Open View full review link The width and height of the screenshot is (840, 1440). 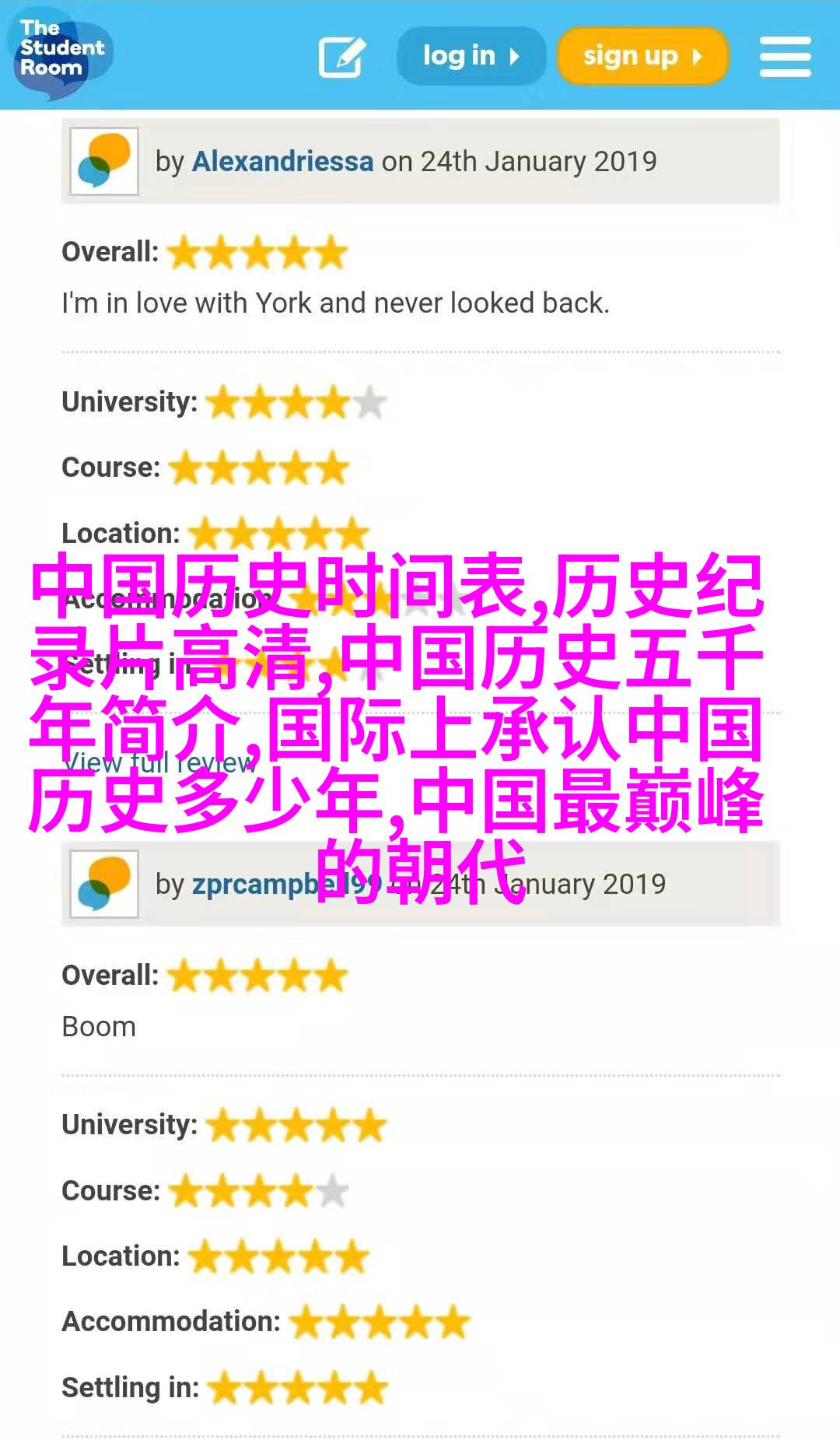[x=159, y=763]
